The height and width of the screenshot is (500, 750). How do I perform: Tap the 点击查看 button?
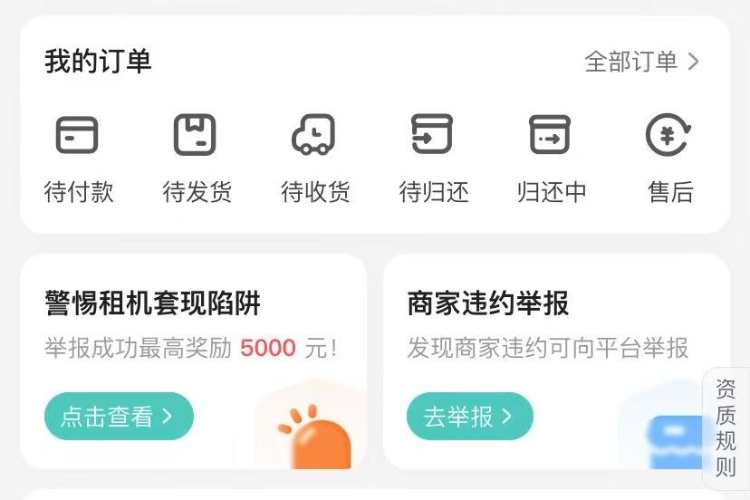(x=118, y=416)
